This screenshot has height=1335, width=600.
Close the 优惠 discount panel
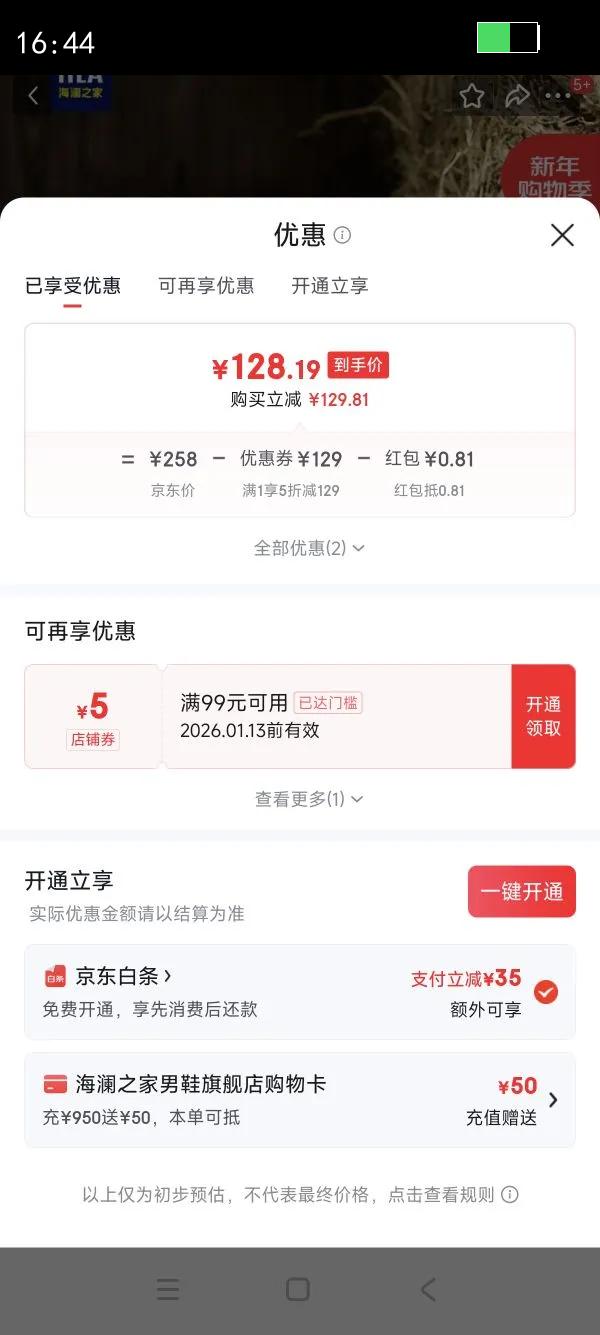tap(562, 236)
